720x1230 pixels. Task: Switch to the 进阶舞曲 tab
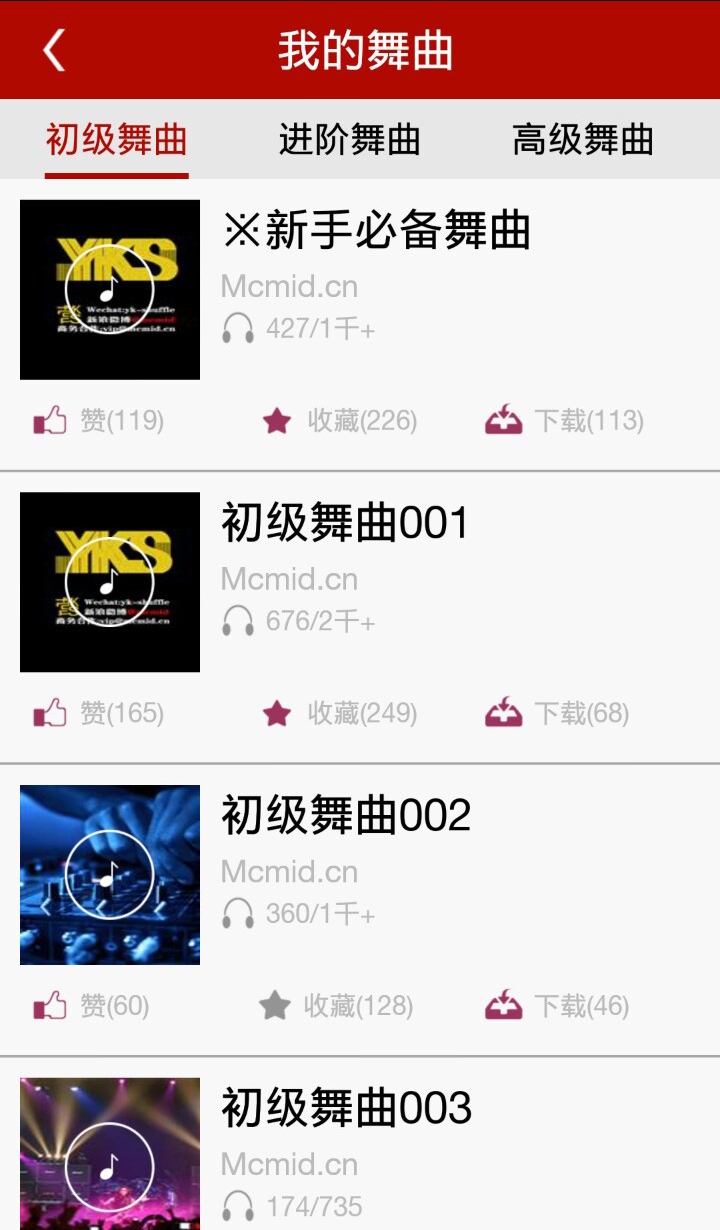click(349, 140)
